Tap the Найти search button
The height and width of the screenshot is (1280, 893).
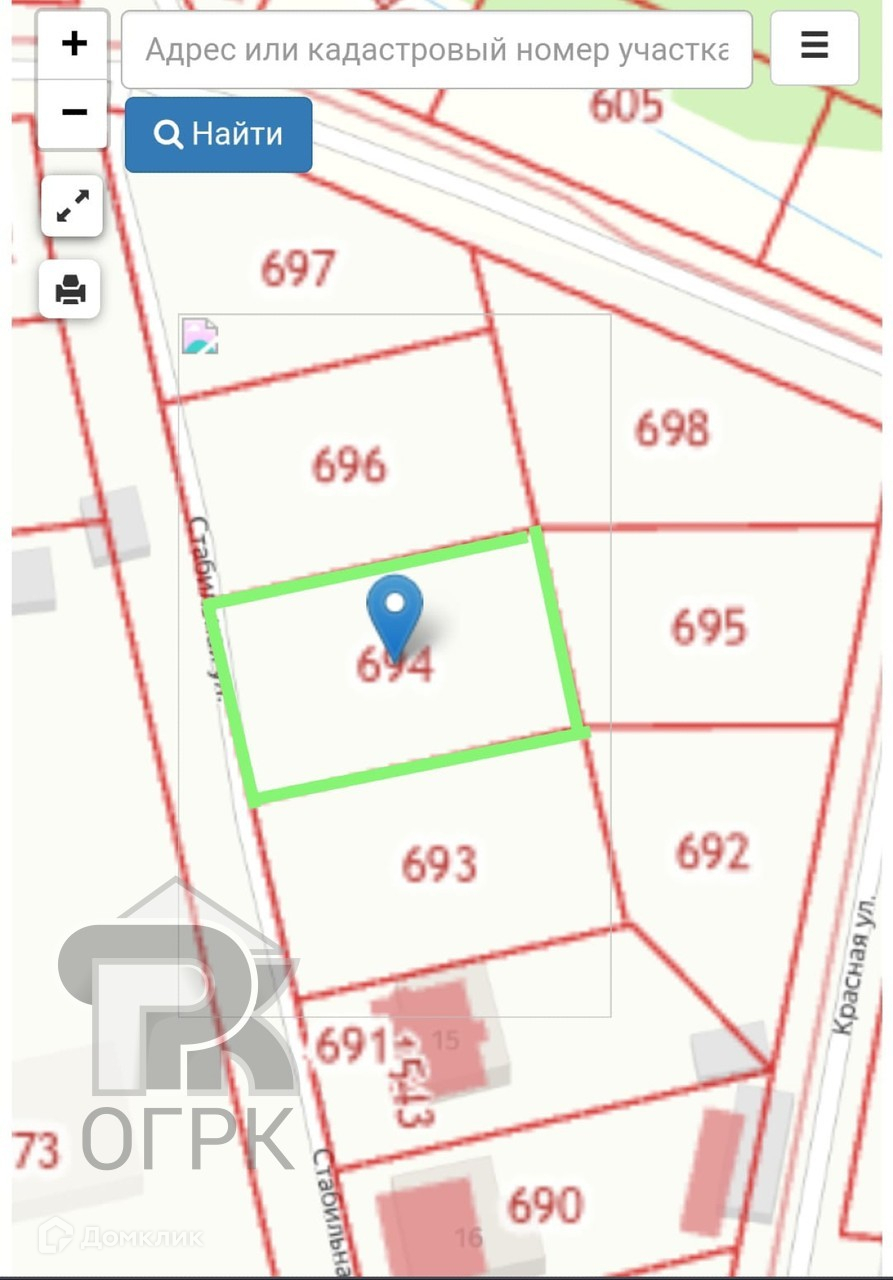click(218, 134)
